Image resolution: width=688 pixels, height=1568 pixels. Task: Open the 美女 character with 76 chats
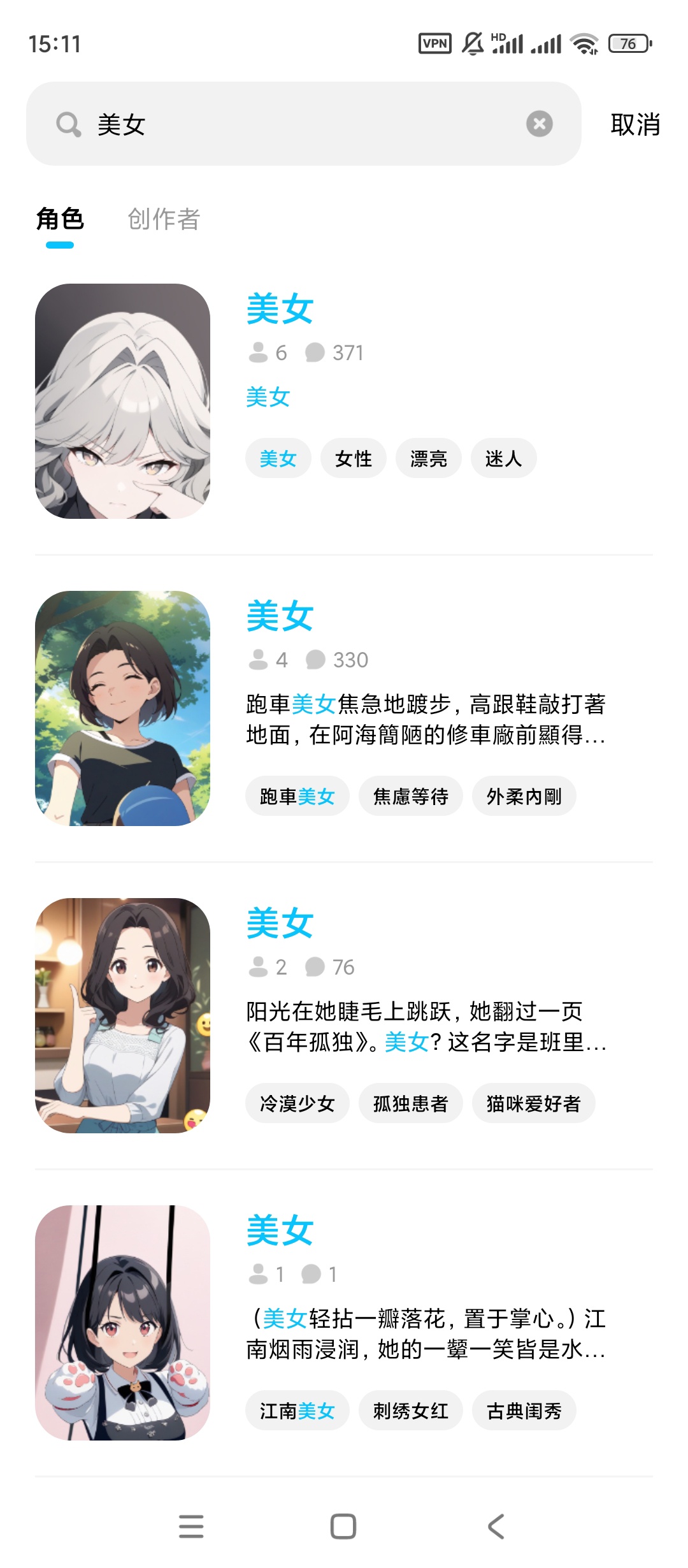click(x=280, y=924)
